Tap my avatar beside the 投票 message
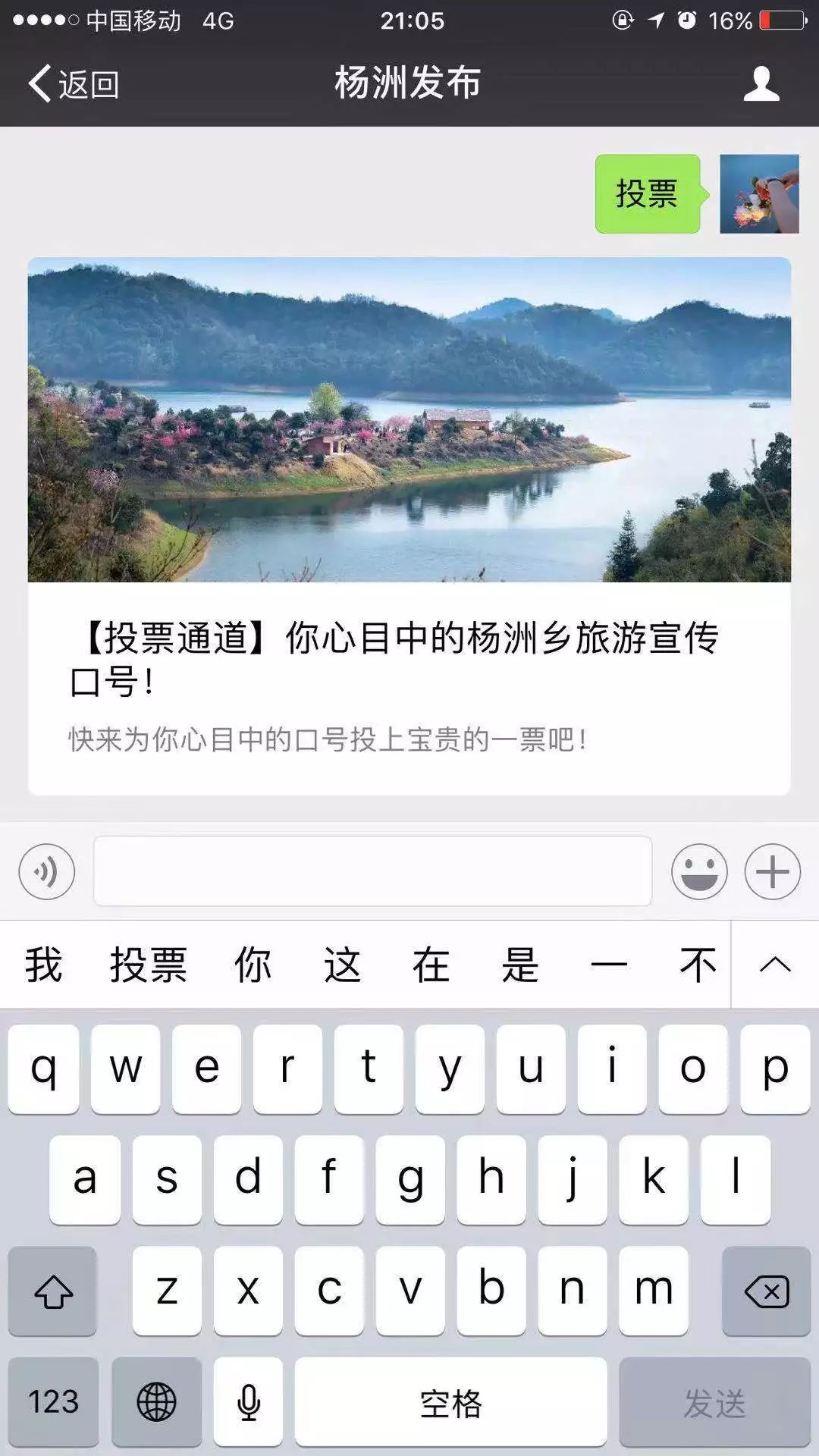819x1456 pixels. point(758,194)
